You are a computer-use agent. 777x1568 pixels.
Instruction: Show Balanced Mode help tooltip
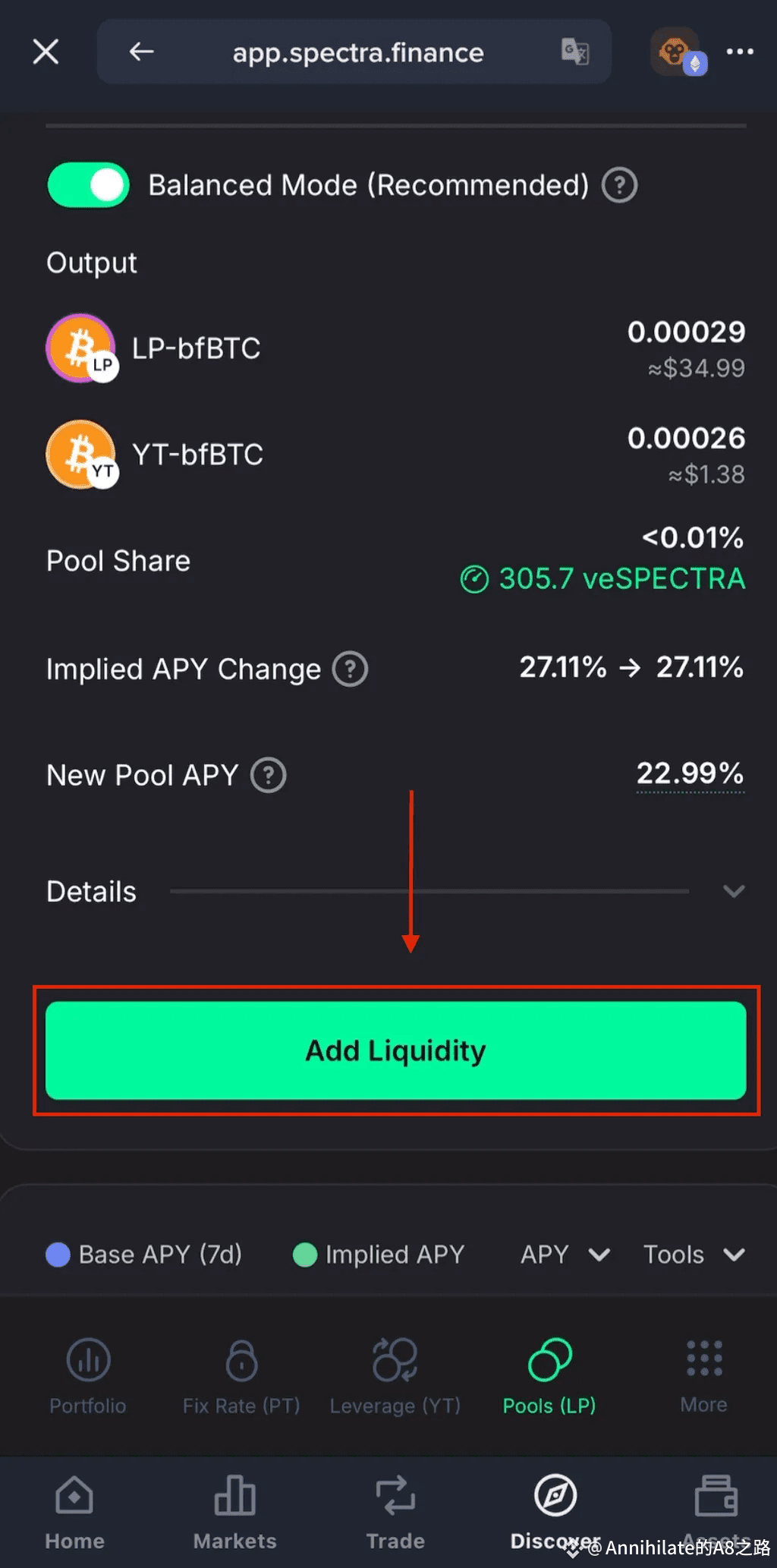(x=619, y=185)
